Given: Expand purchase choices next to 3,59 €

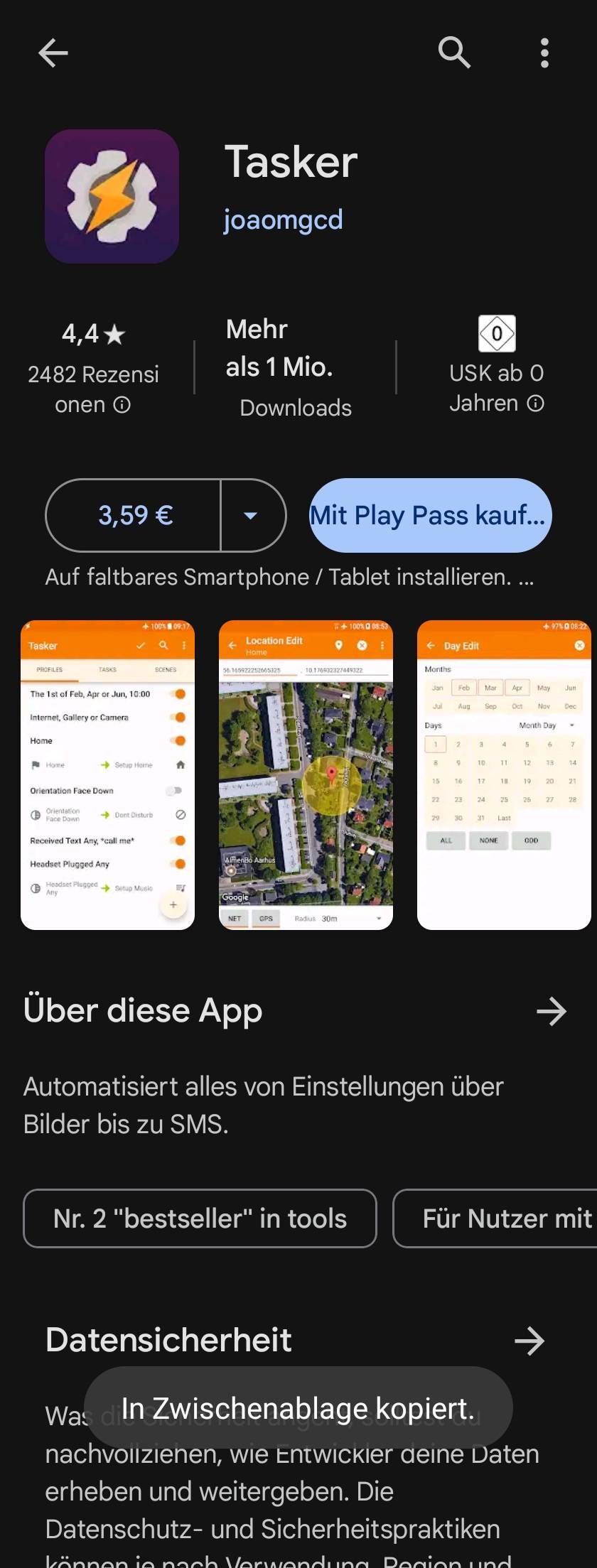Looking at the screenshot, I should 250,516.
